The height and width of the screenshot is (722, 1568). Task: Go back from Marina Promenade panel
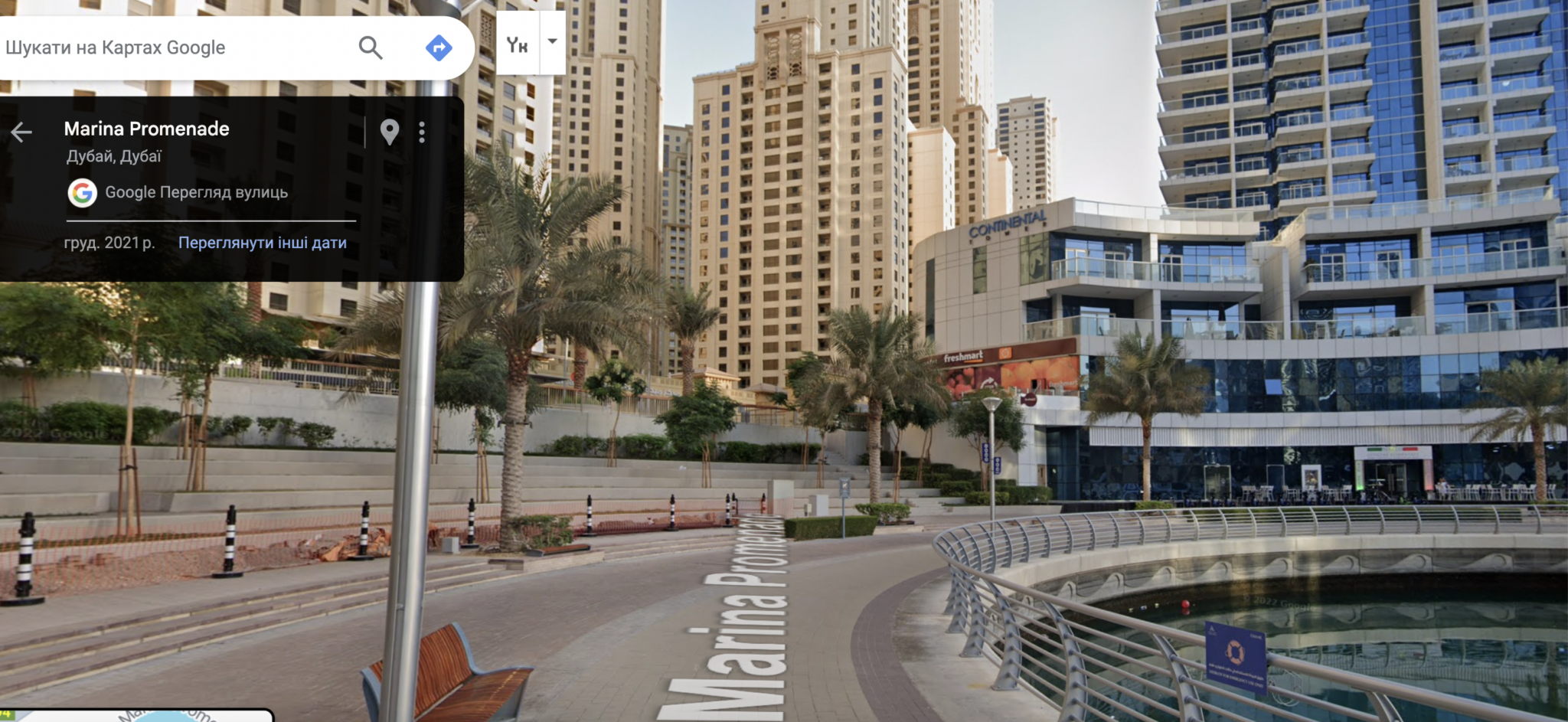(x=21, y=132)
